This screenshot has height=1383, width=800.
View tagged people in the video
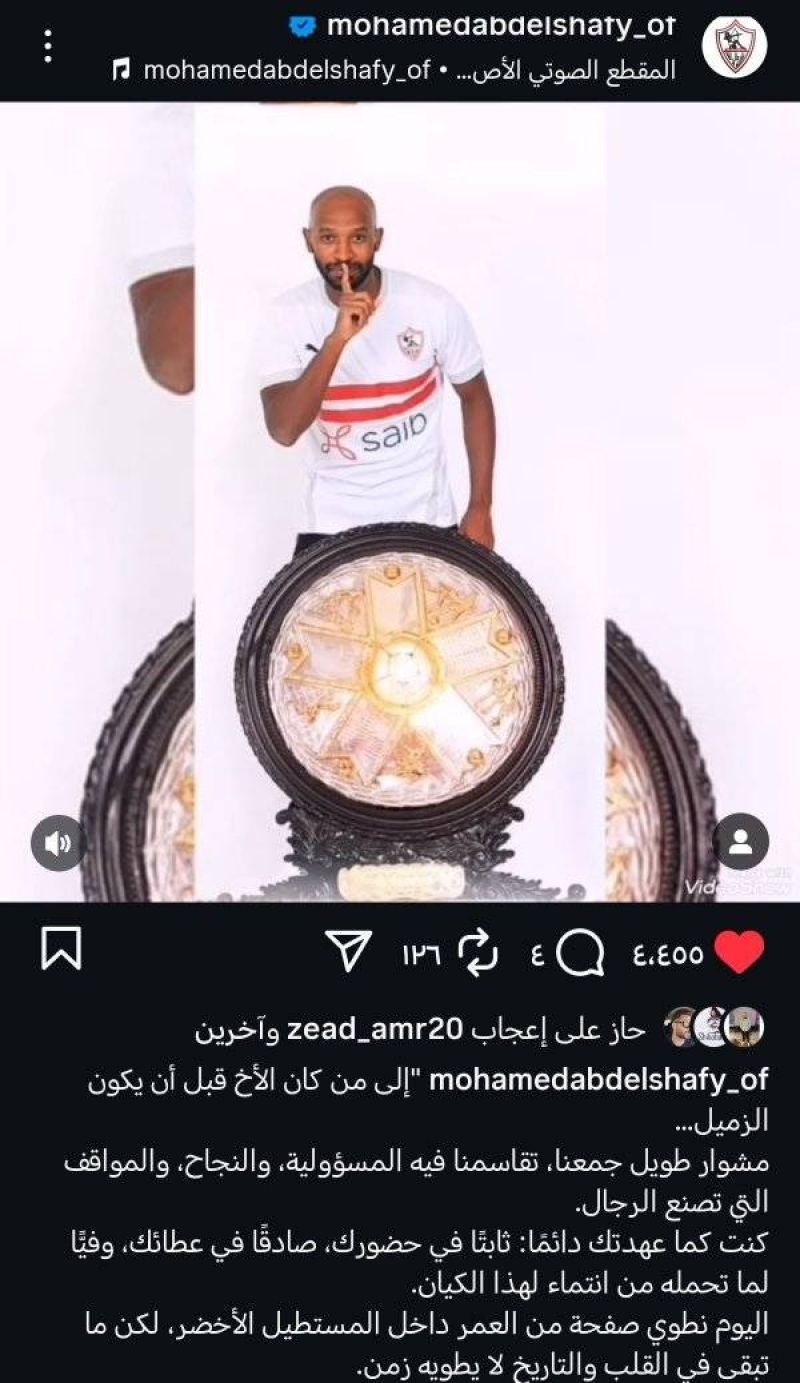click(741, 842)
